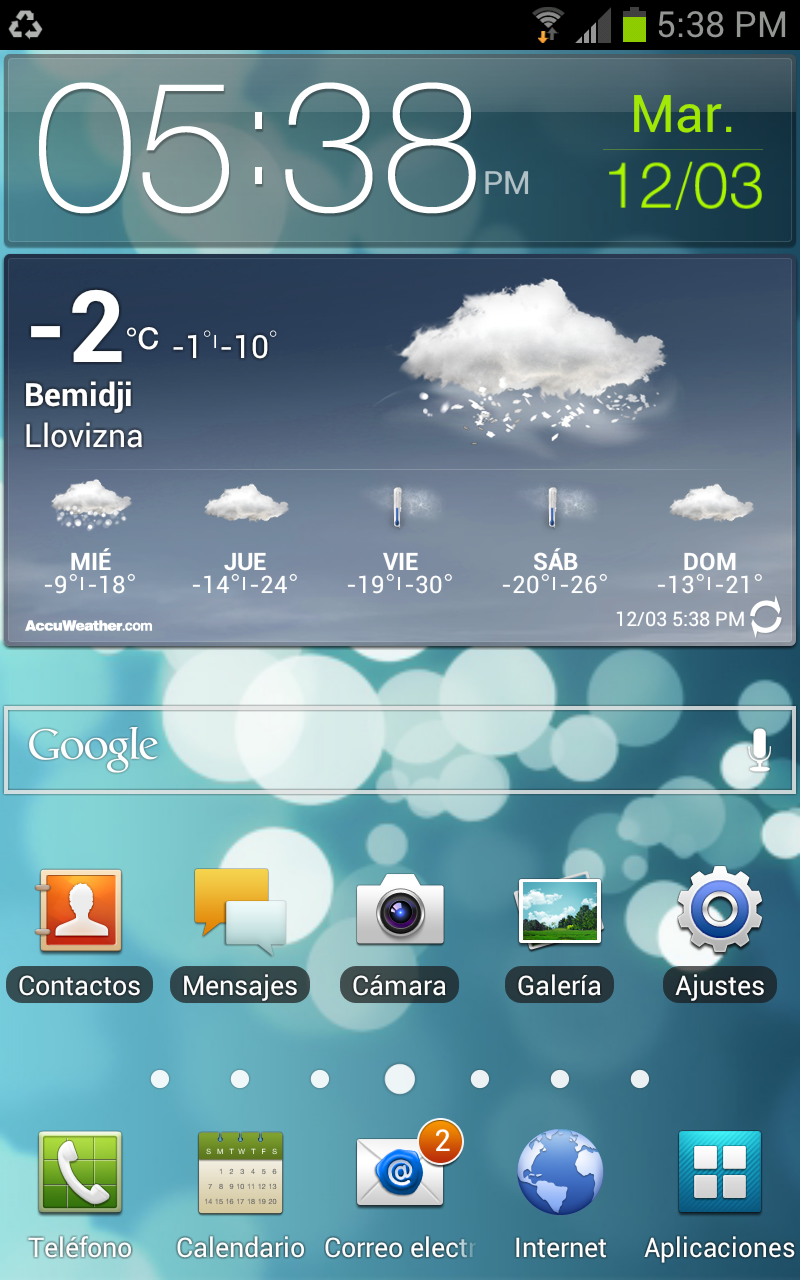
Task: Start Google voice search with the microphone
Action: point(760,750)
